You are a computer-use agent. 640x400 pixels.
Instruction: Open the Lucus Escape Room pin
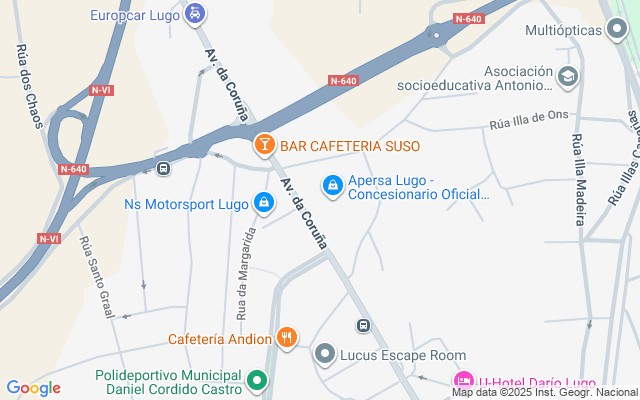(x=325, y=354)
